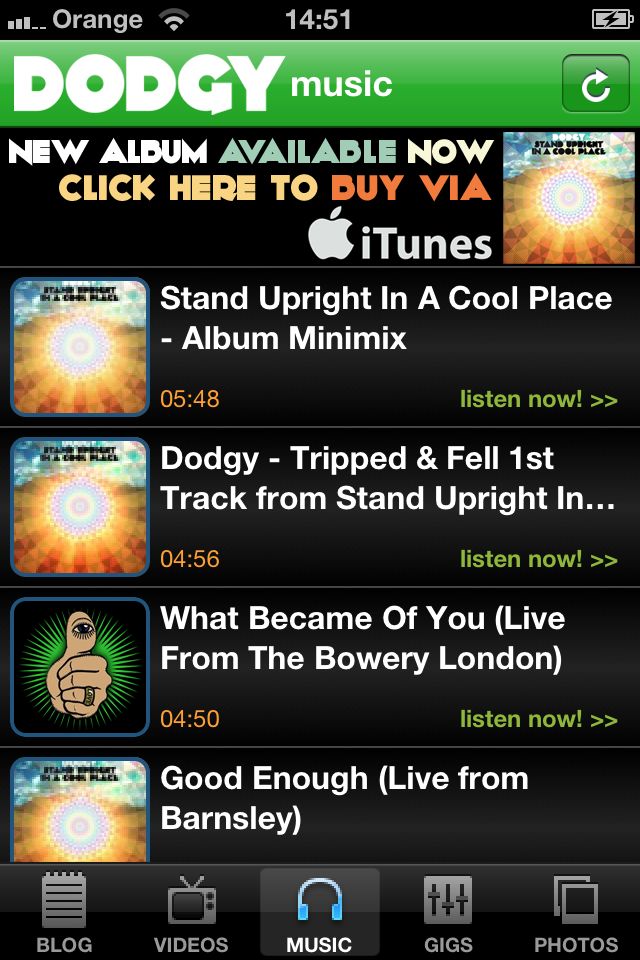Listen now to What Became Of You
Image resolution: width=640 pixels, height=960 pixels.
pyautogui.click(x=538, y=720)
